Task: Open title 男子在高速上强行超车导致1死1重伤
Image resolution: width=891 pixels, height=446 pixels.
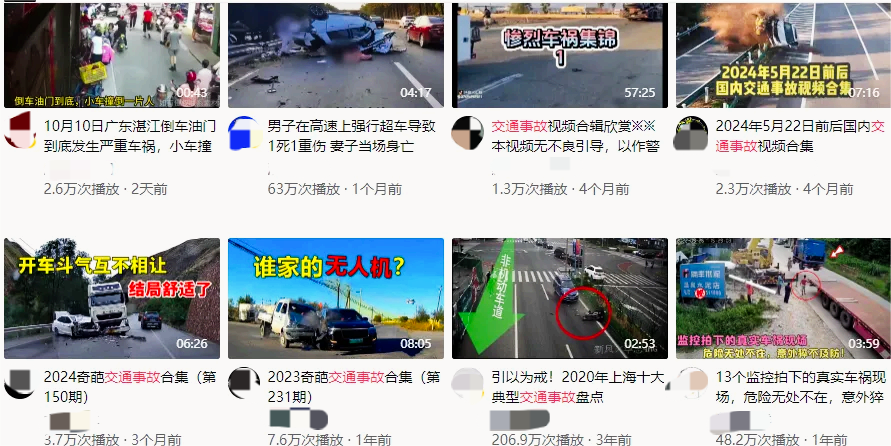Action: (351, 136)
